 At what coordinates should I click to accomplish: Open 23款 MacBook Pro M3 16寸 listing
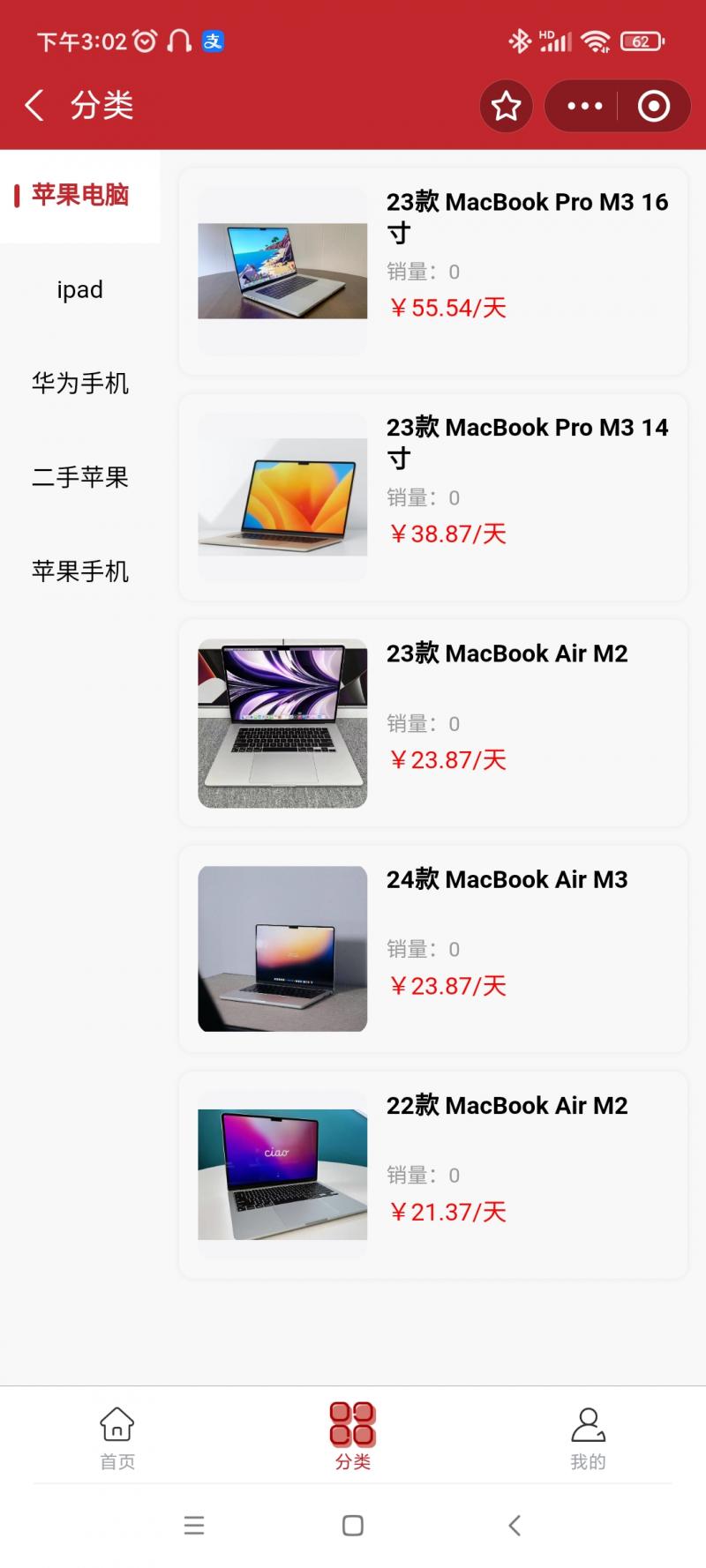tap(433, 271)
